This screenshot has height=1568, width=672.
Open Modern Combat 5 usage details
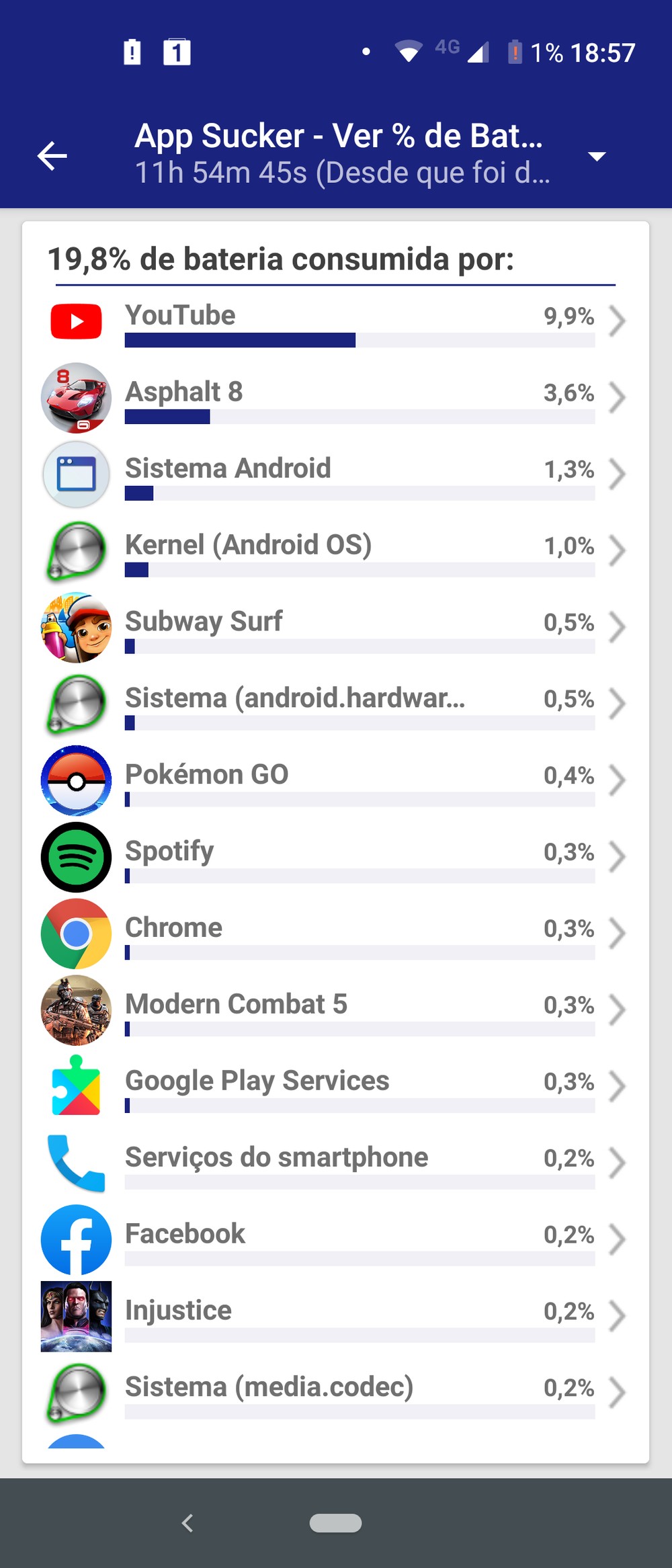pos(336,1011)
